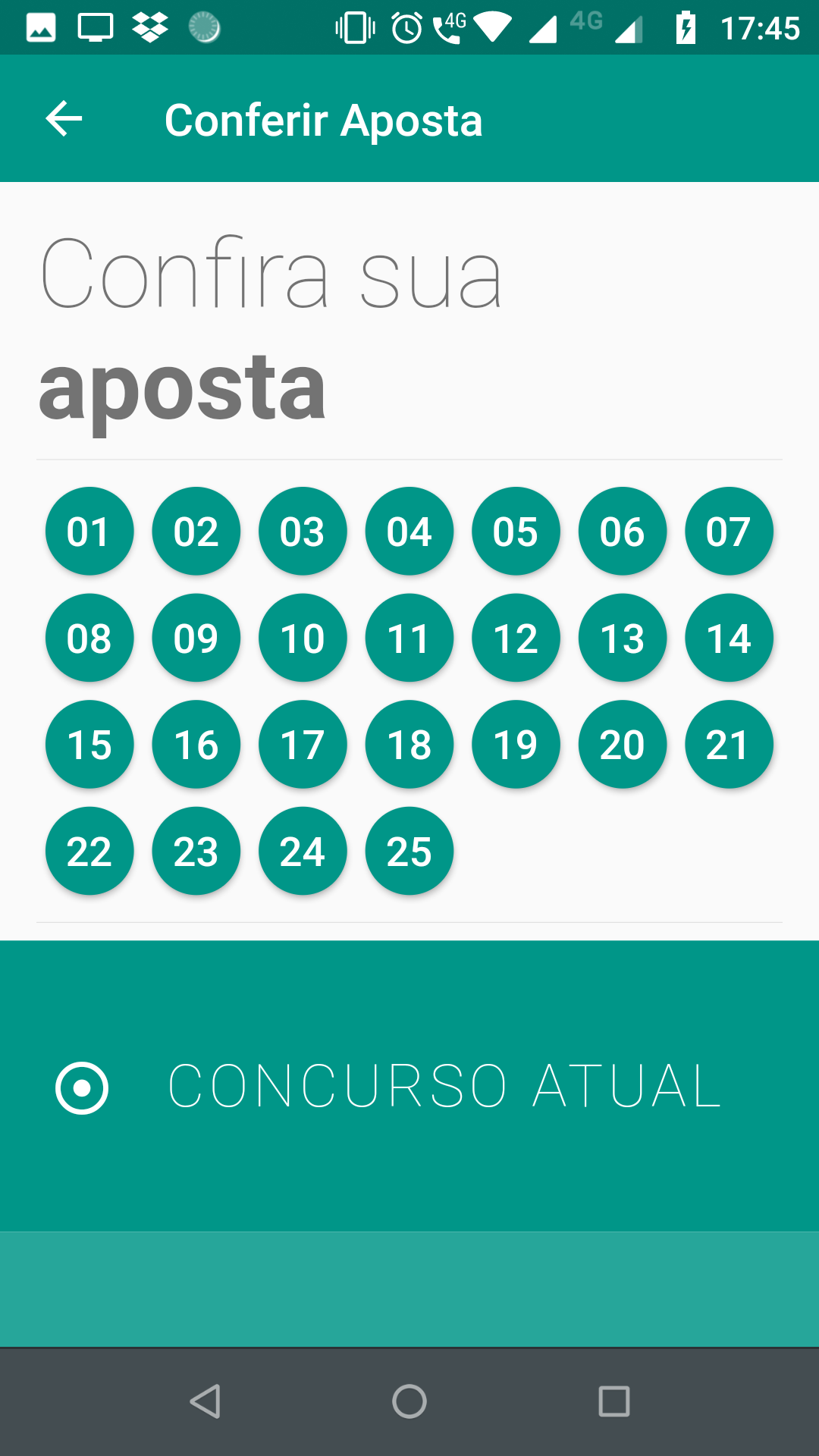Select number 21
The height and width of the screenshot is (1456, 819).
(x=729, y=744)
